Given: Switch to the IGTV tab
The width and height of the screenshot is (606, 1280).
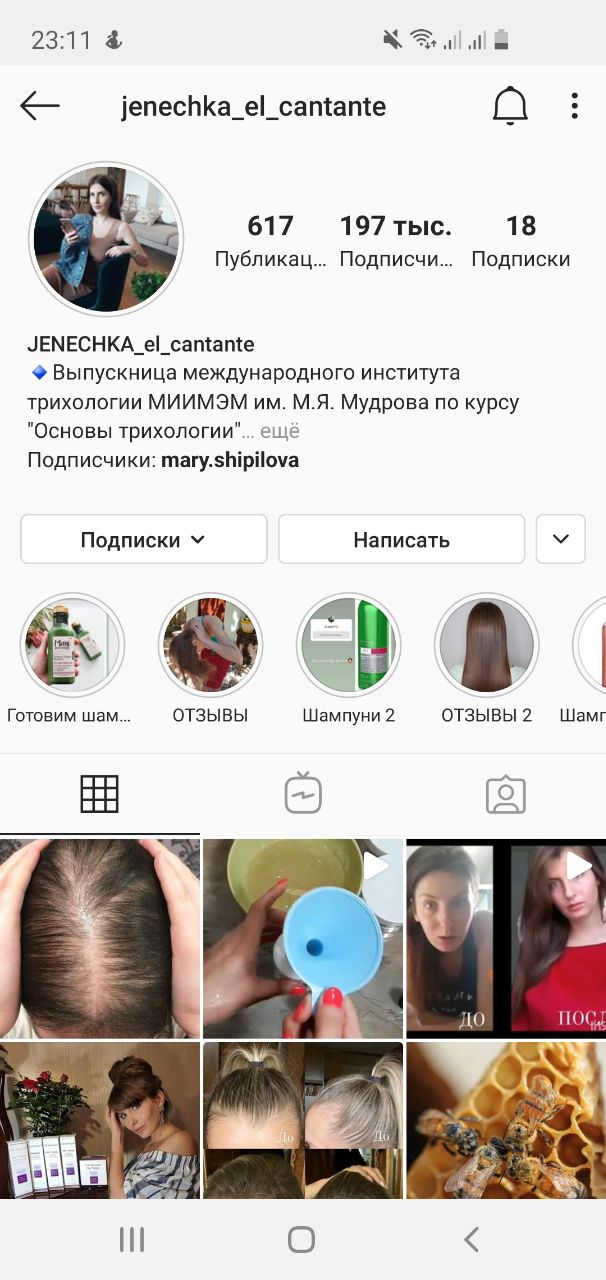Looking at the screenshot, I should point(303,794).
